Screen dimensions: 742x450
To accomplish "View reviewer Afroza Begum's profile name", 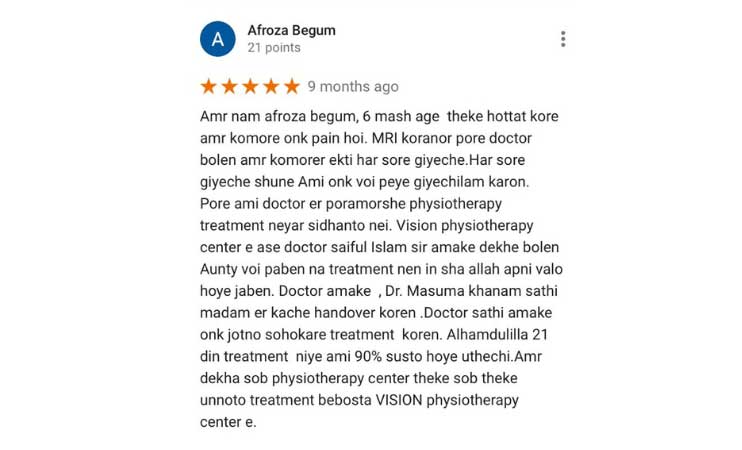I will (x=291, y=30).
